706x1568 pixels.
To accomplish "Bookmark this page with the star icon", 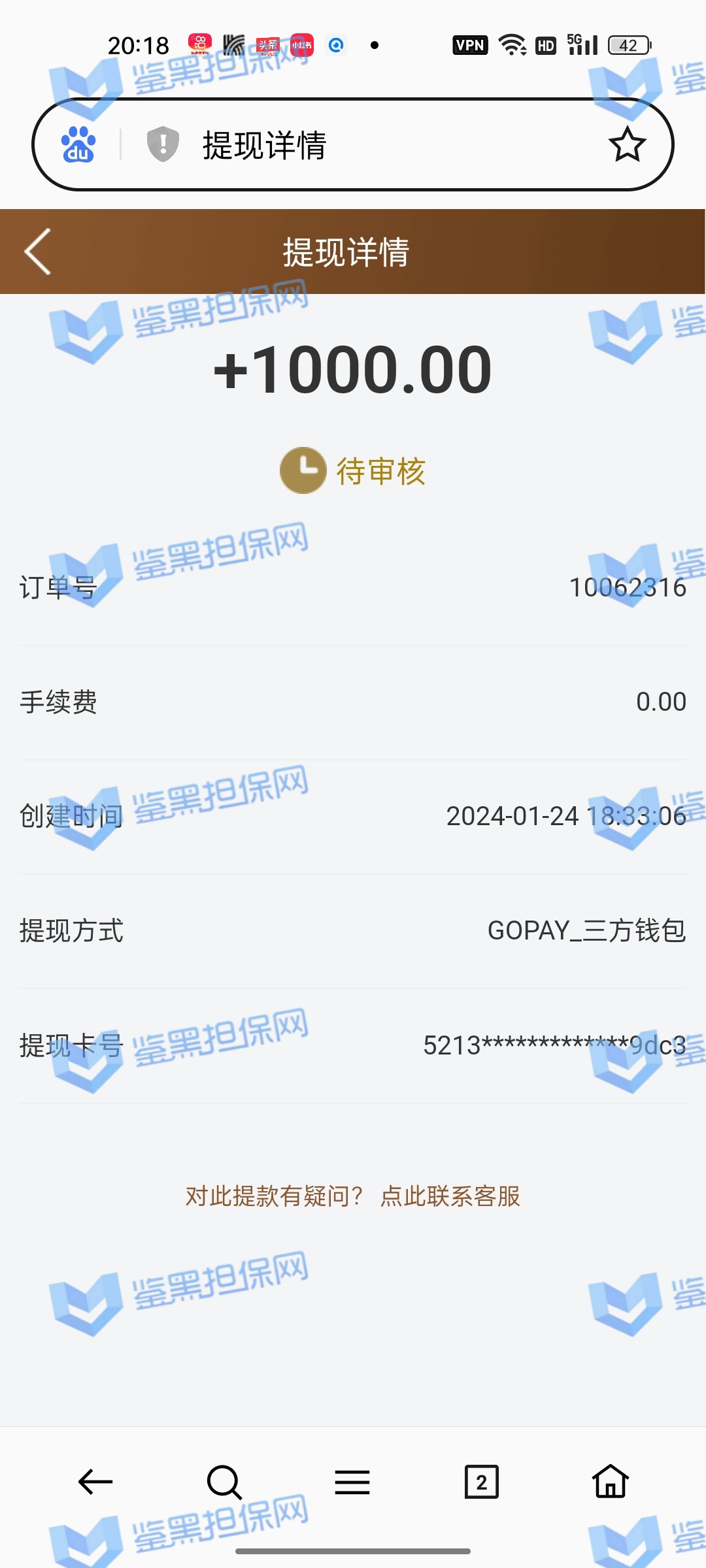I will click(627, 144).
